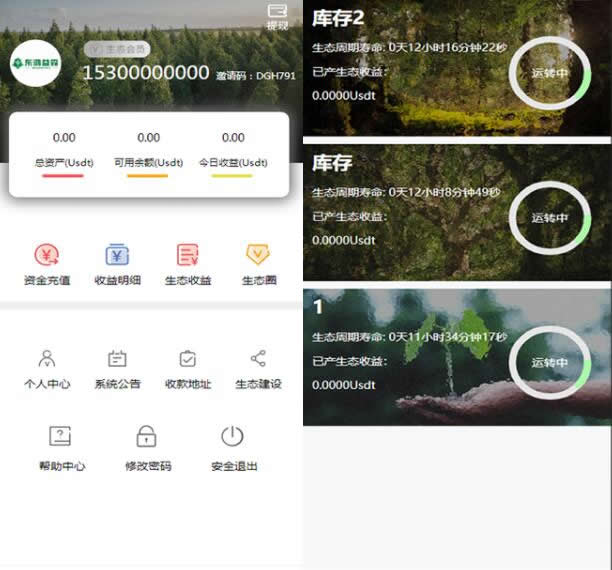612x570 pixels.
Task: Tap the 提现 withdraw icon
Action: (277, 15)
